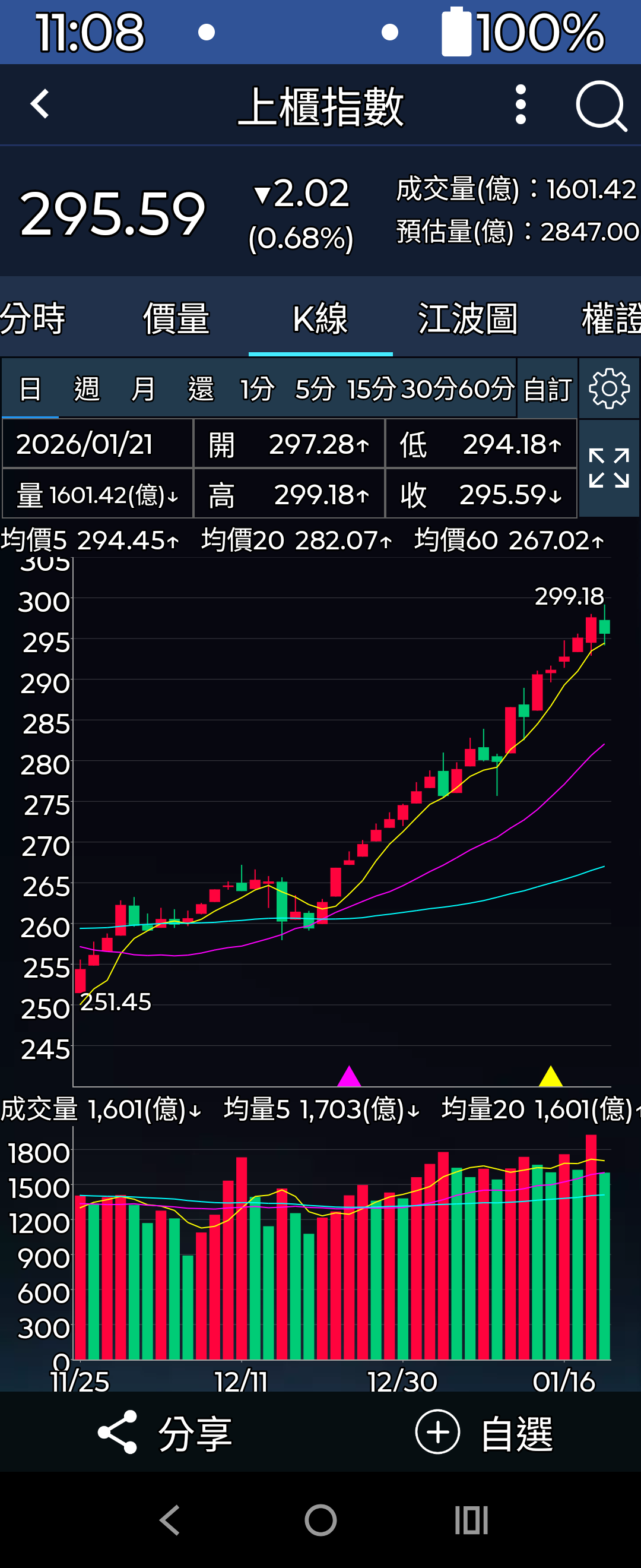Expand the chart to fullscreen view
Image resolution: width=641 pixels, height=1568 pixels.
tap(610, 469)
